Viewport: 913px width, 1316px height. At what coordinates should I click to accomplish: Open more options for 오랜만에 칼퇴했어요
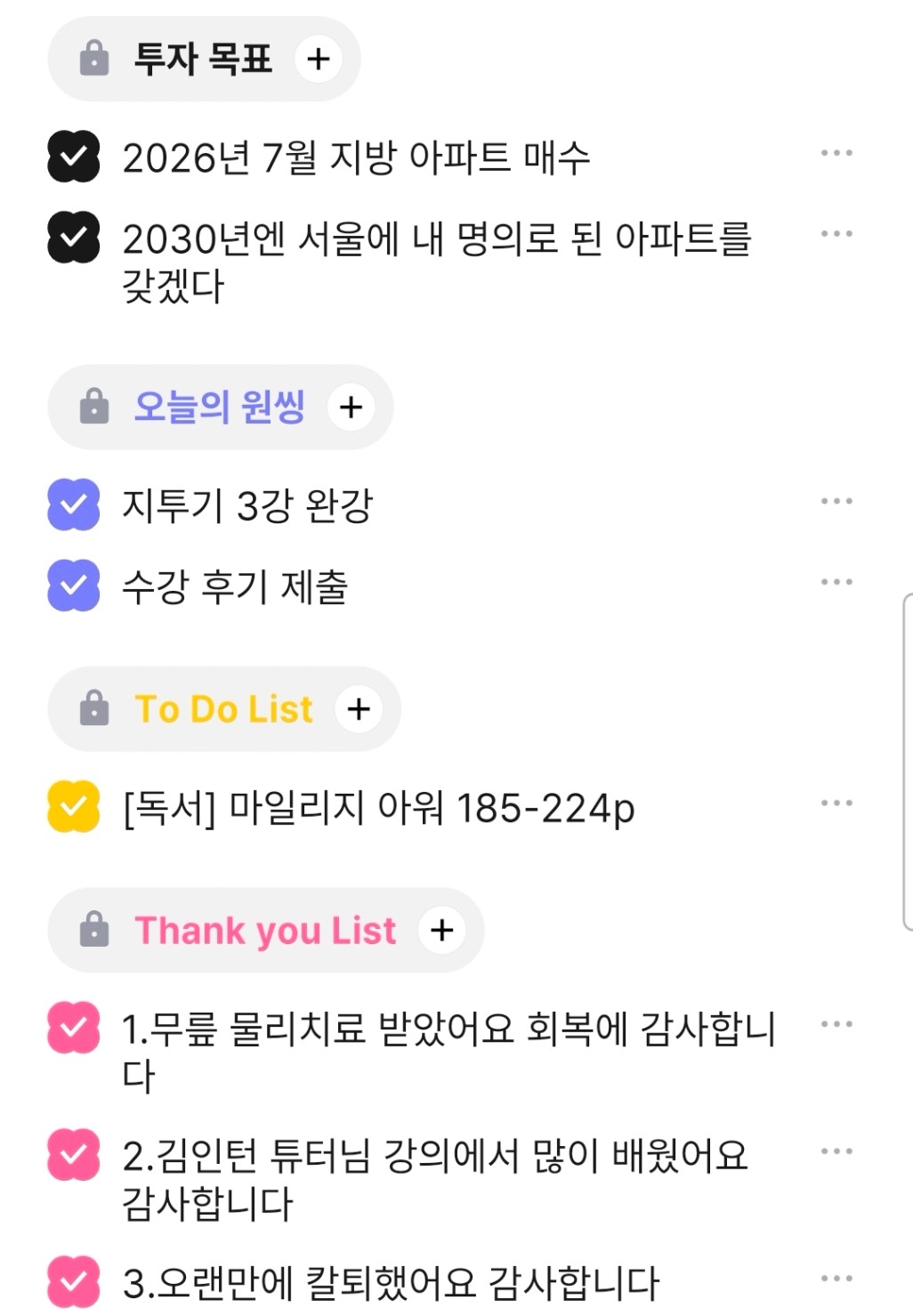point(836,1279)
